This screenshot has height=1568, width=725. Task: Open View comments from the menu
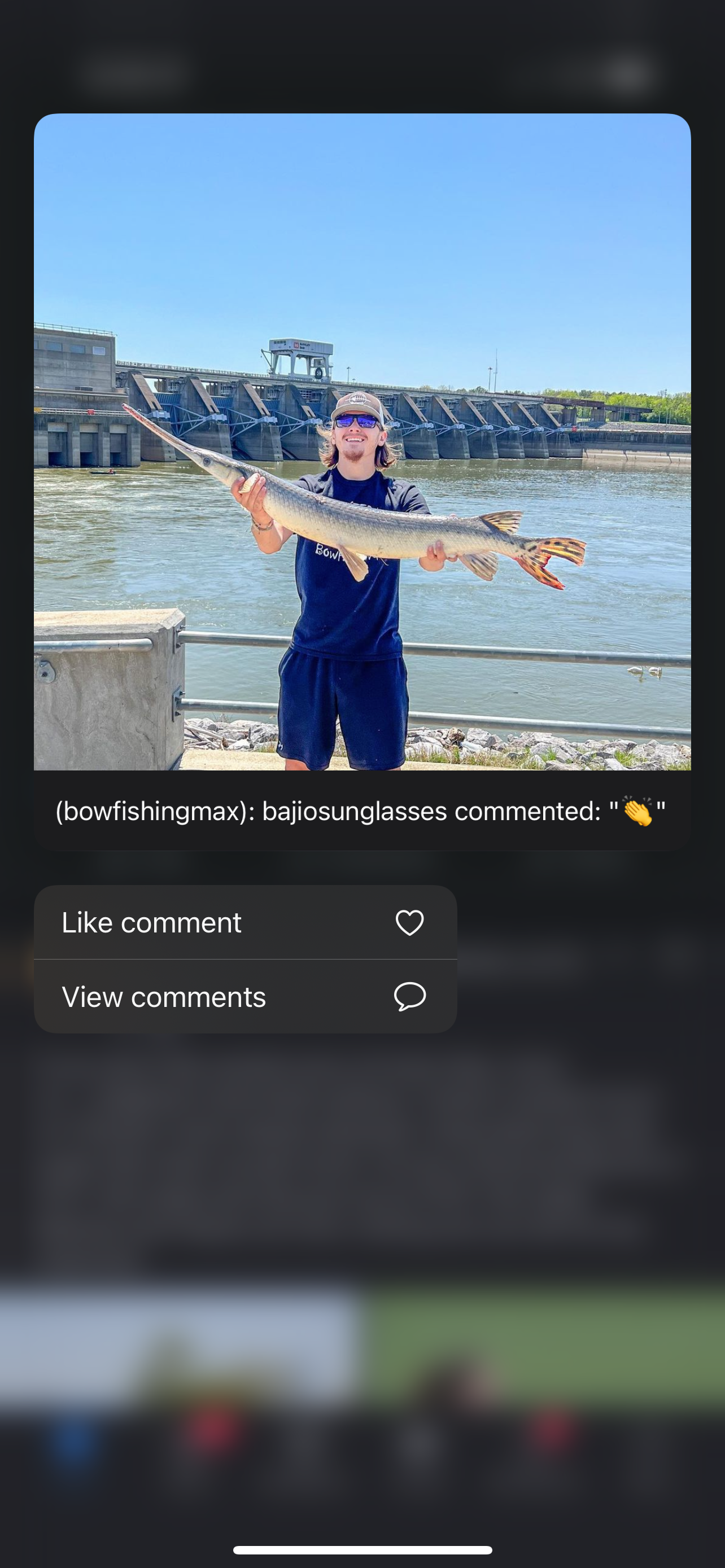(x=244, y=996)
